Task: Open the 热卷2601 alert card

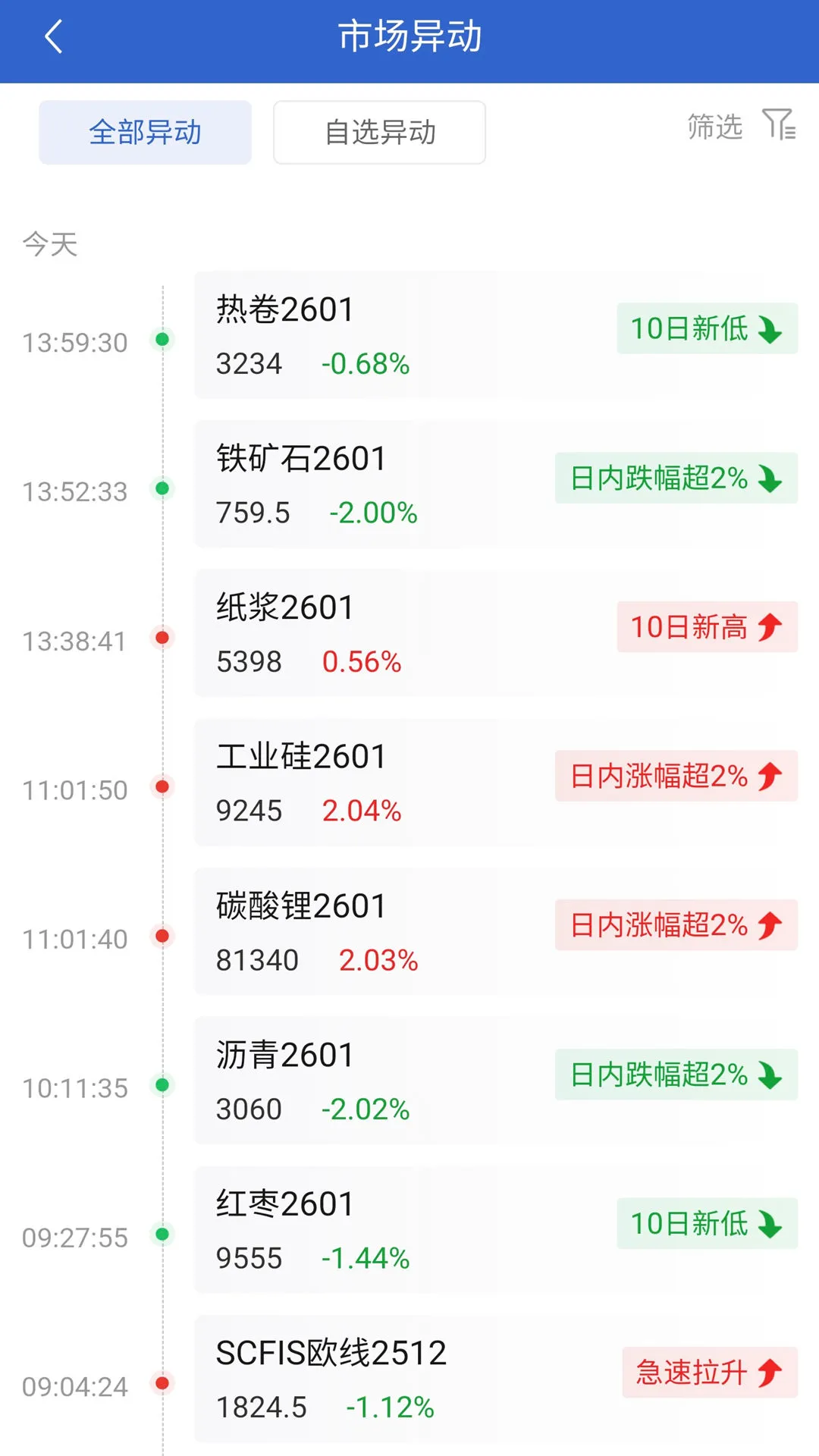Action: click(496, 335)
